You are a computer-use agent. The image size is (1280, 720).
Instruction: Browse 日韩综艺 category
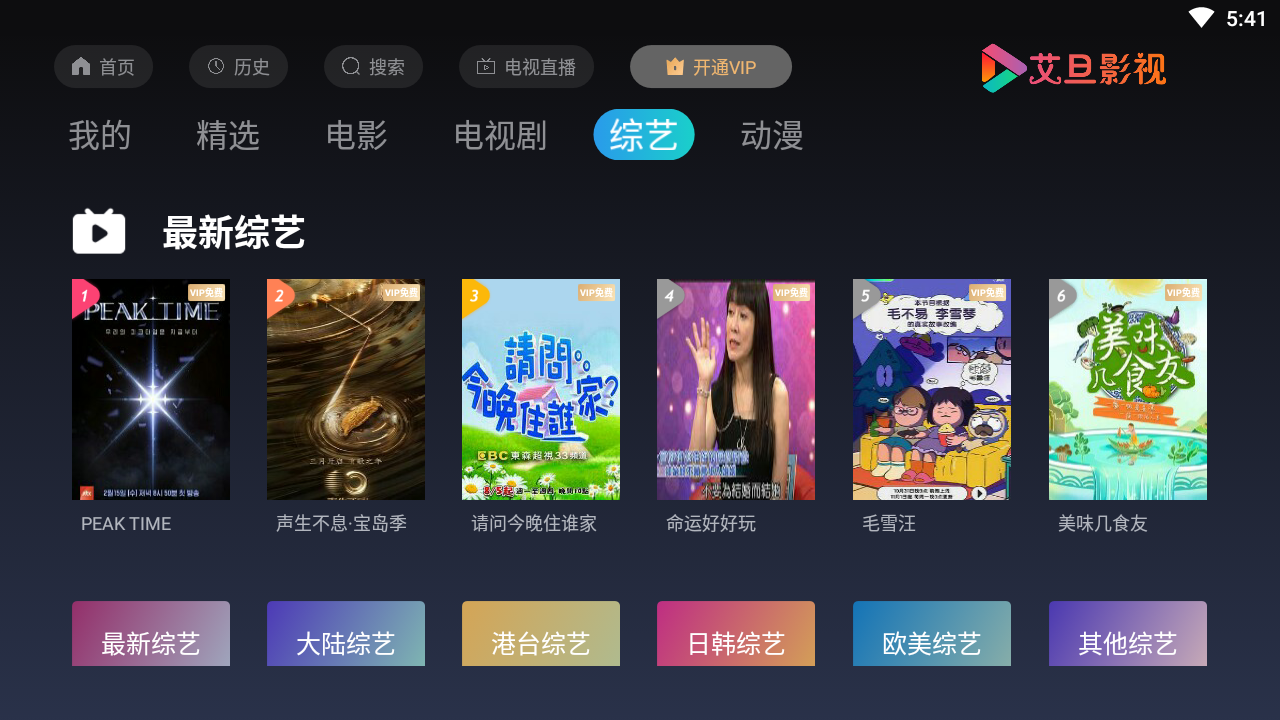coord(736,635)
